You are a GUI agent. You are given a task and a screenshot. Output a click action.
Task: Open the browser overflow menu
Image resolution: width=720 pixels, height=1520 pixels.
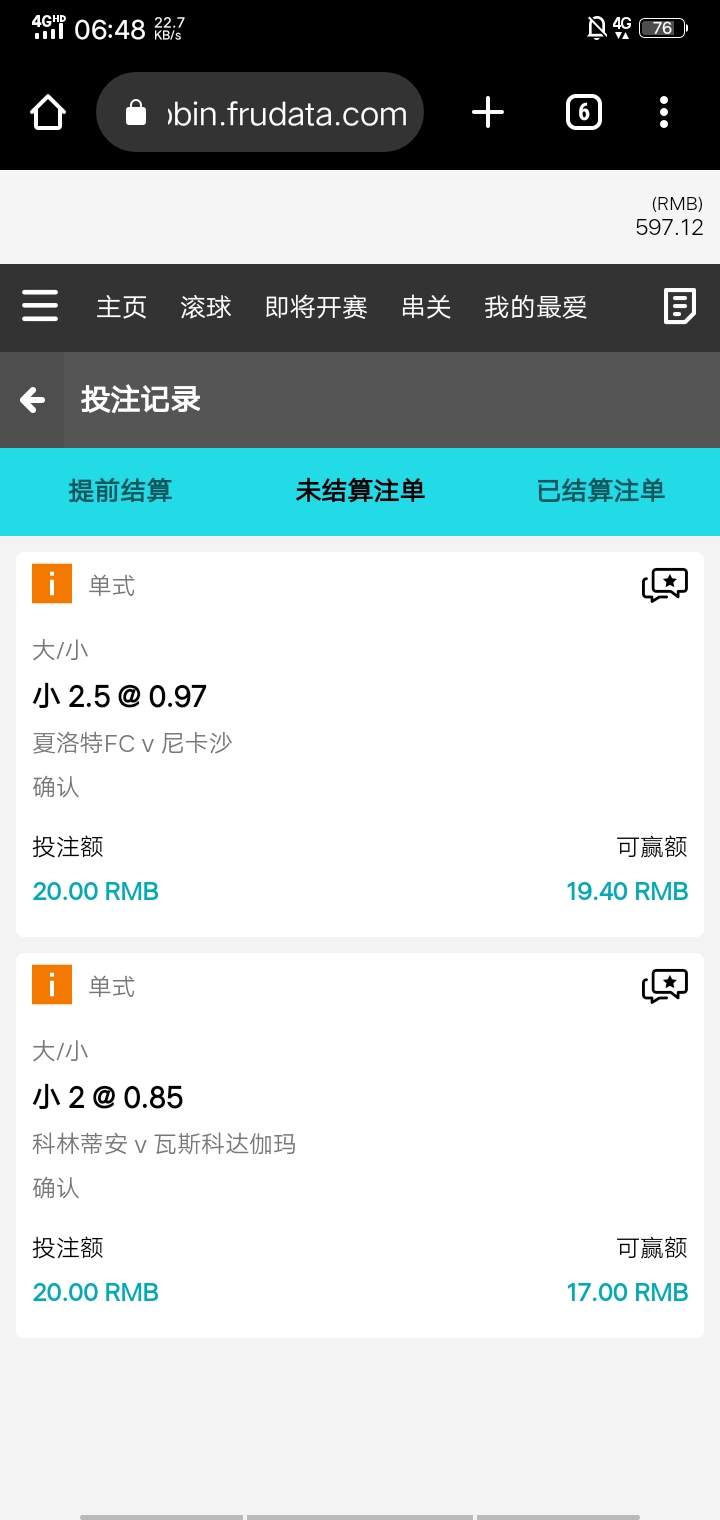pyautogui.click(x=664, y=112)
